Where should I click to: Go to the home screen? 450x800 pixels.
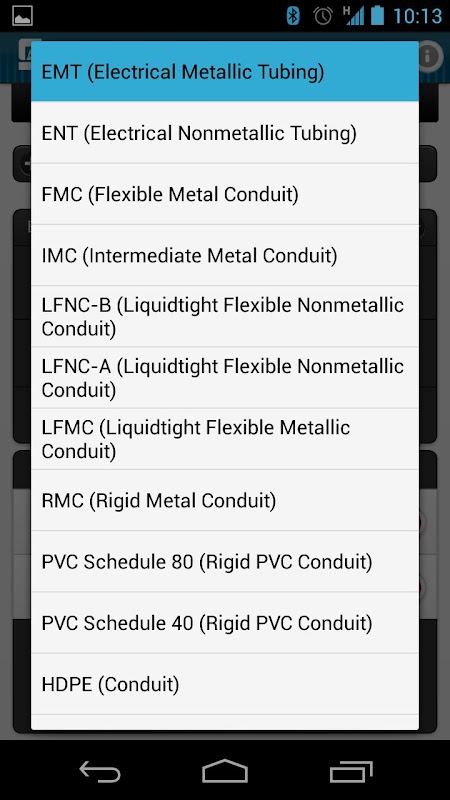[x=225, y=771]
